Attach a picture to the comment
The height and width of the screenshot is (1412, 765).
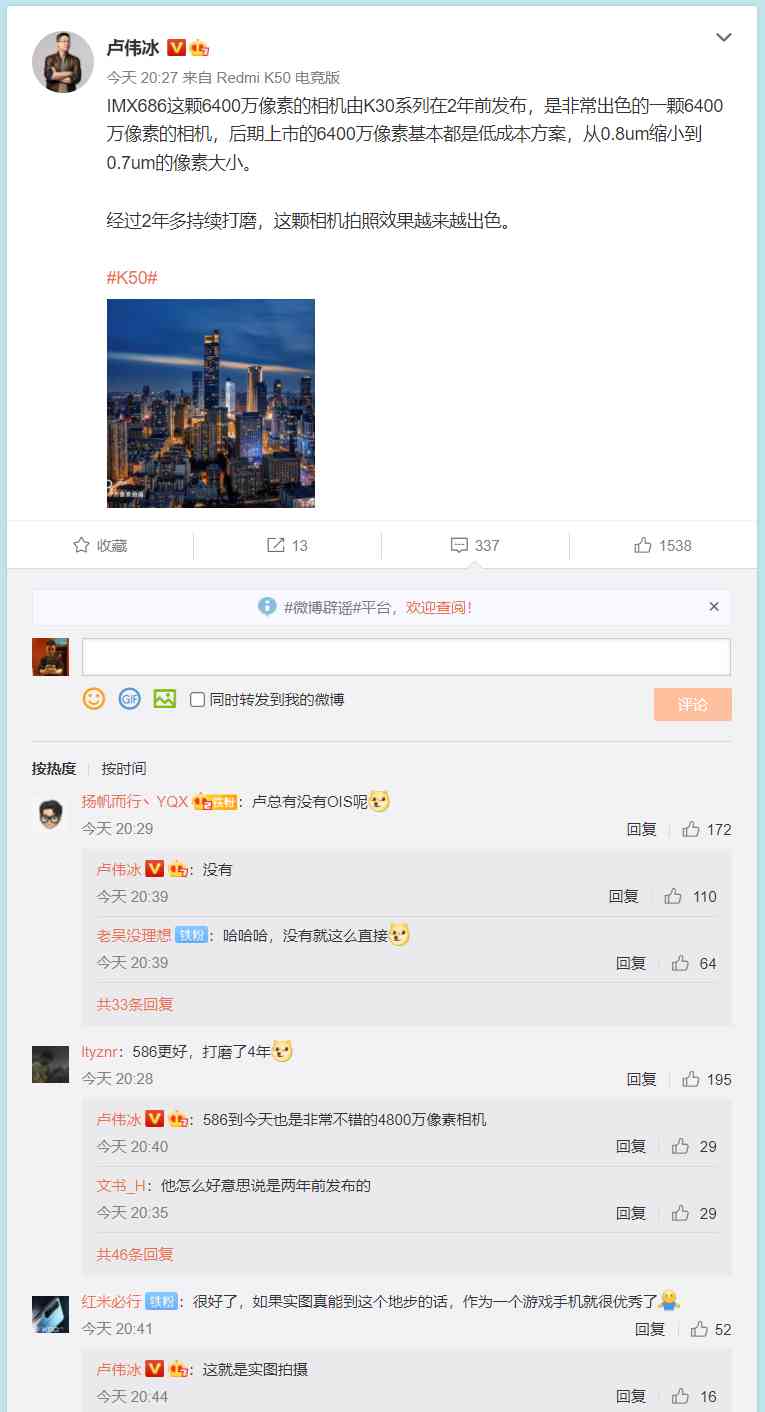coord(165,699)
